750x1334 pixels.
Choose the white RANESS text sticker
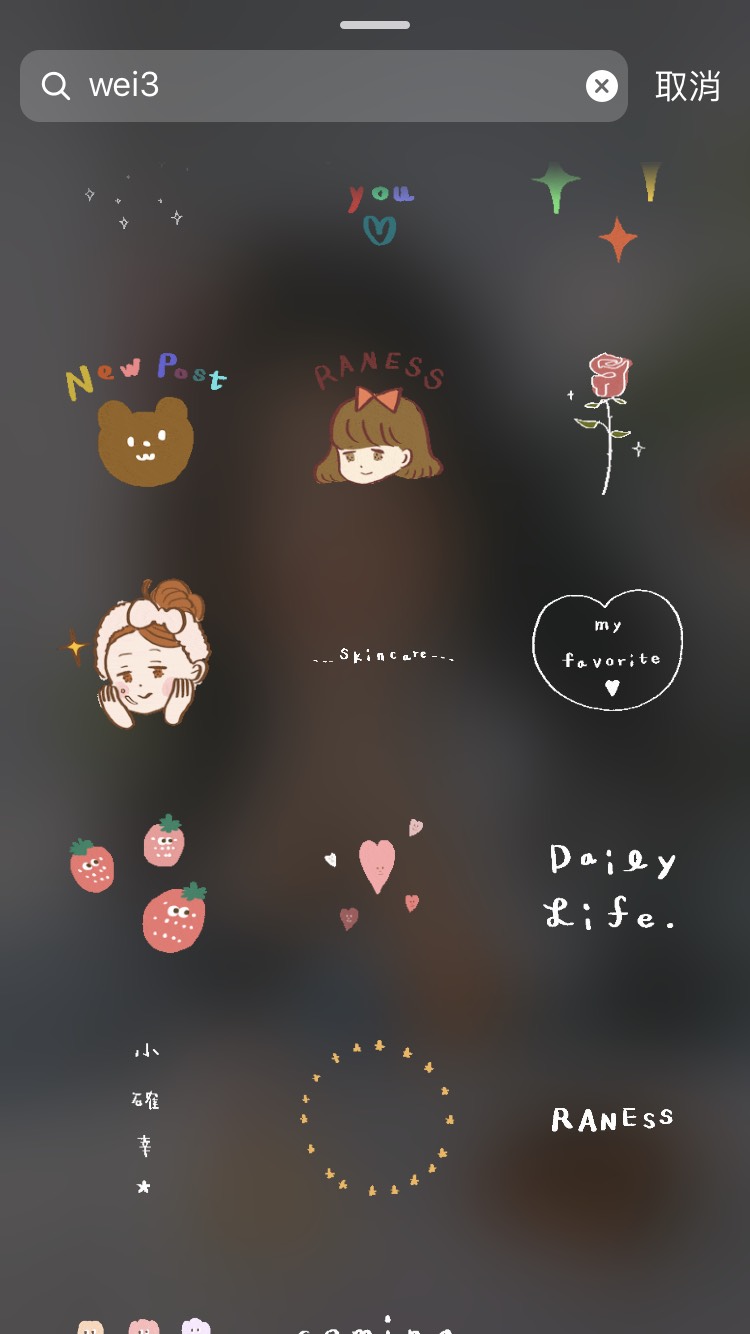coord(612,1118)
